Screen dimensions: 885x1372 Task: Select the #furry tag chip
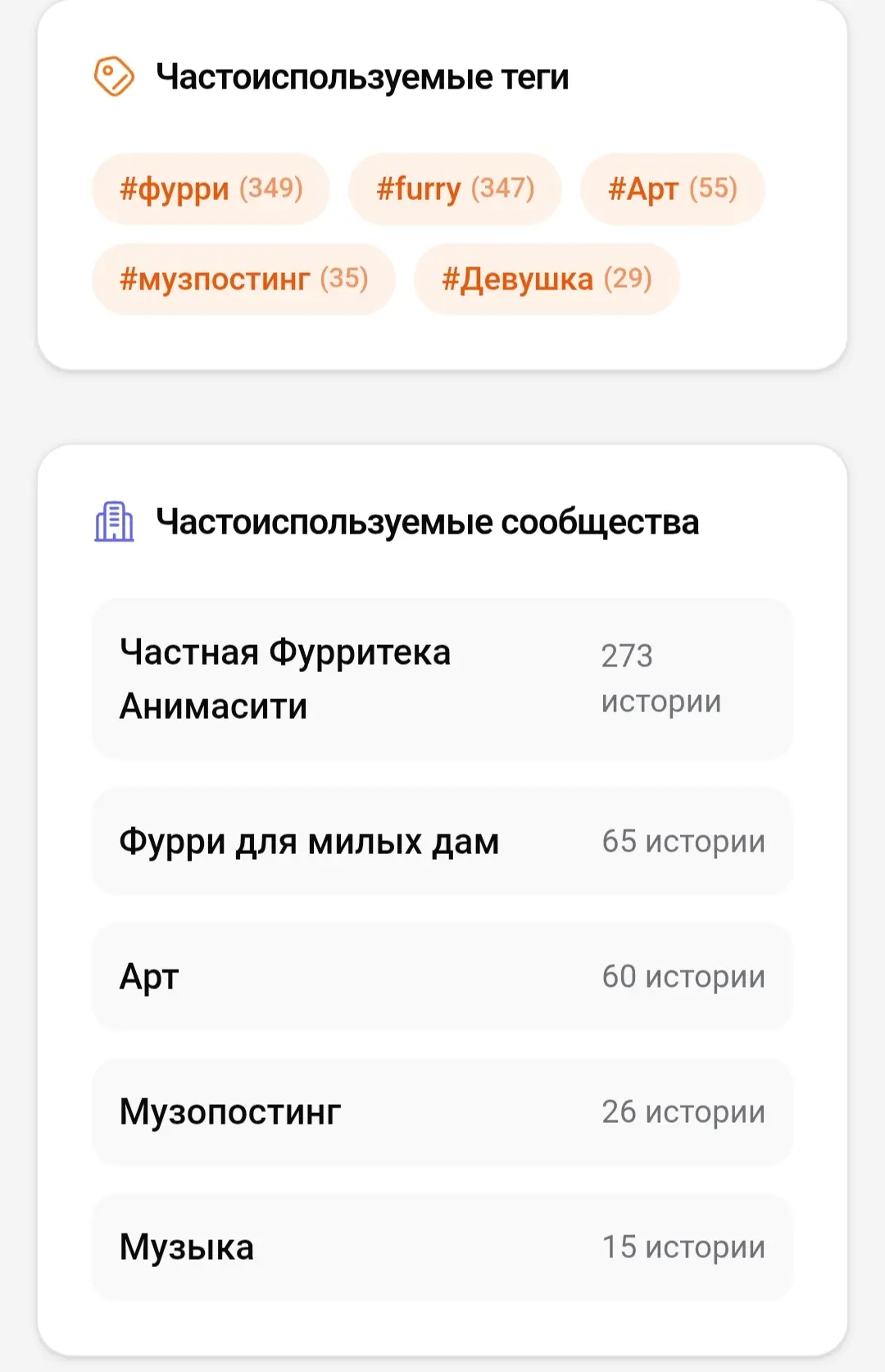coord(456,189)
